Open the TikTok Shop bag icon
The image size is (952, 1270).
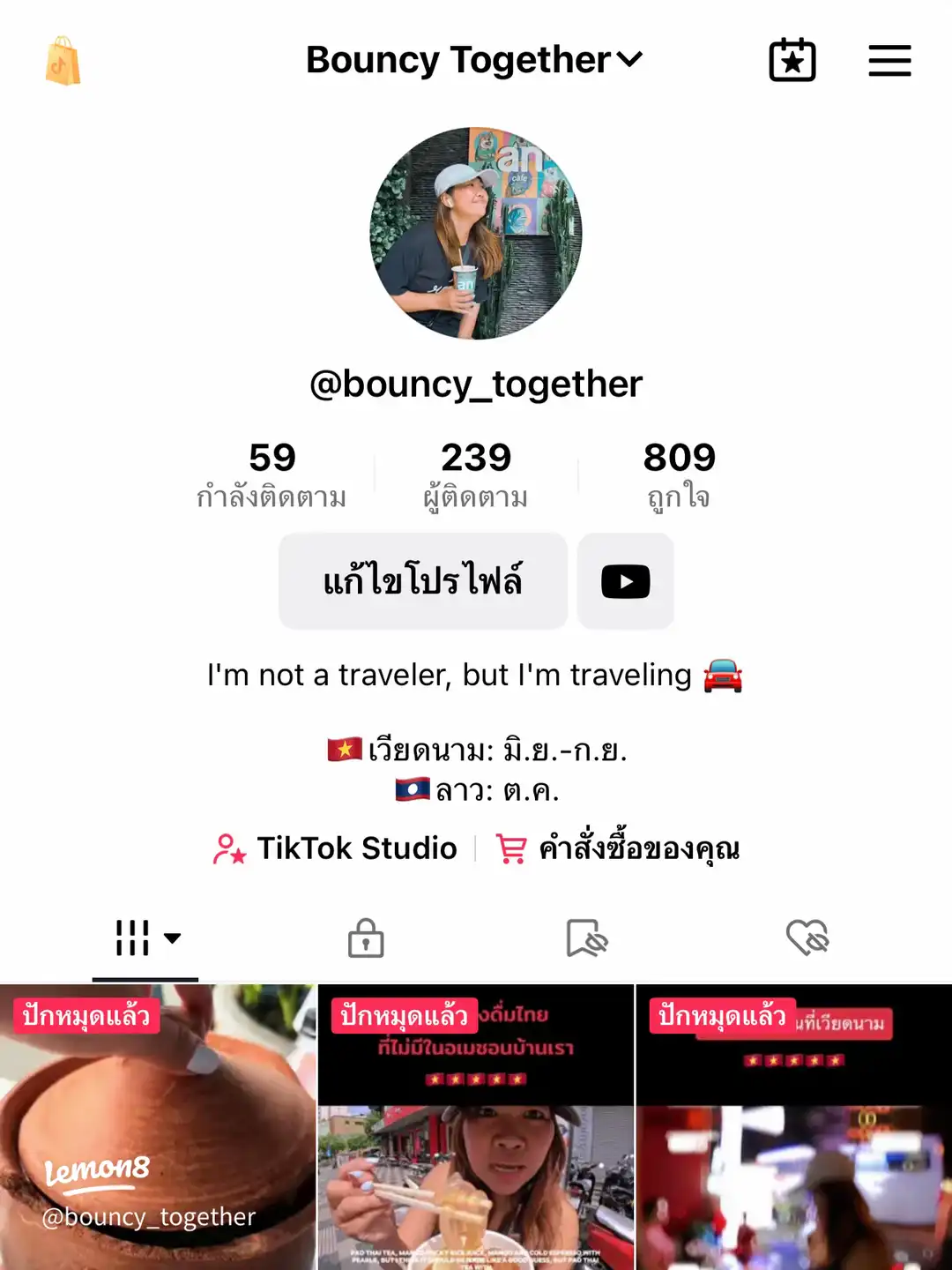[x=62, y=60]
